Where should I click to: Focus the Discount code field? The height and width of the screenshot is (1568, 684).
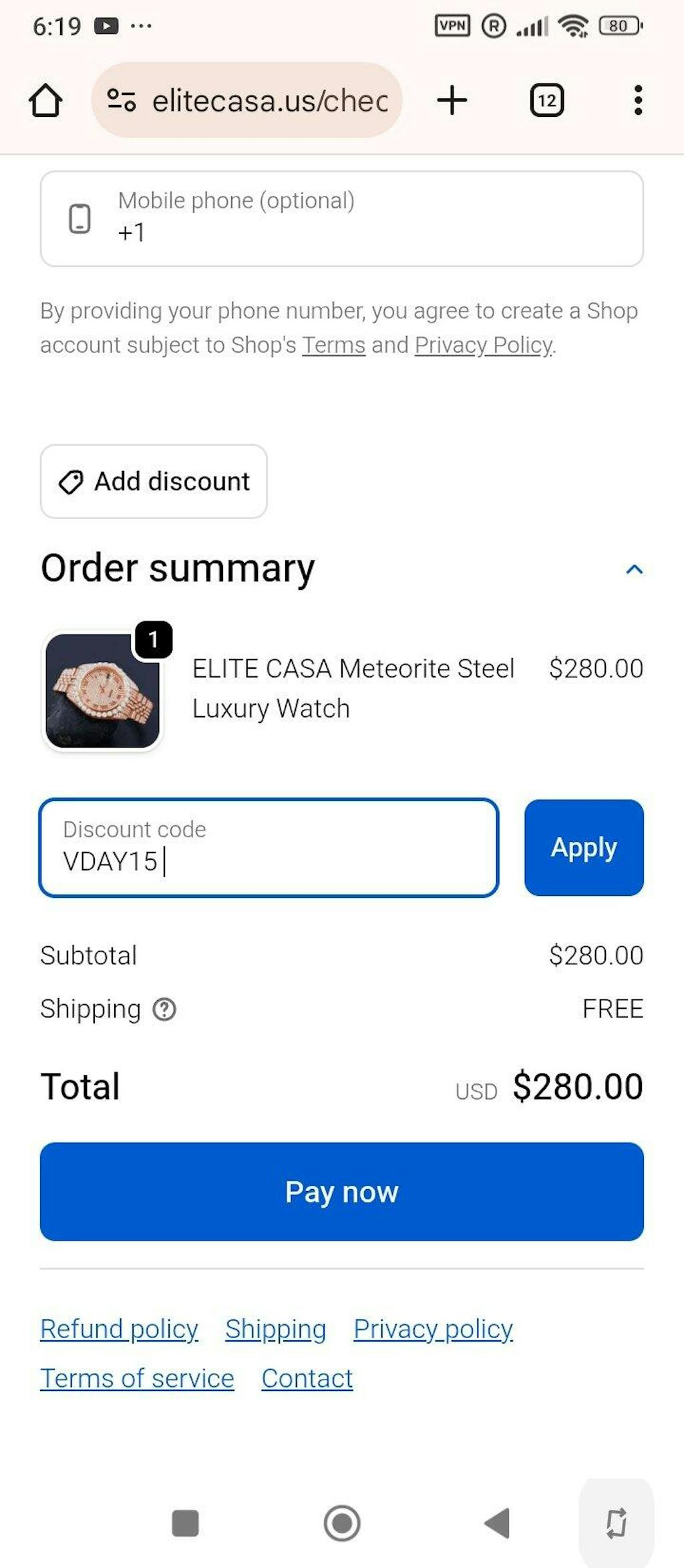click(269, 847)
